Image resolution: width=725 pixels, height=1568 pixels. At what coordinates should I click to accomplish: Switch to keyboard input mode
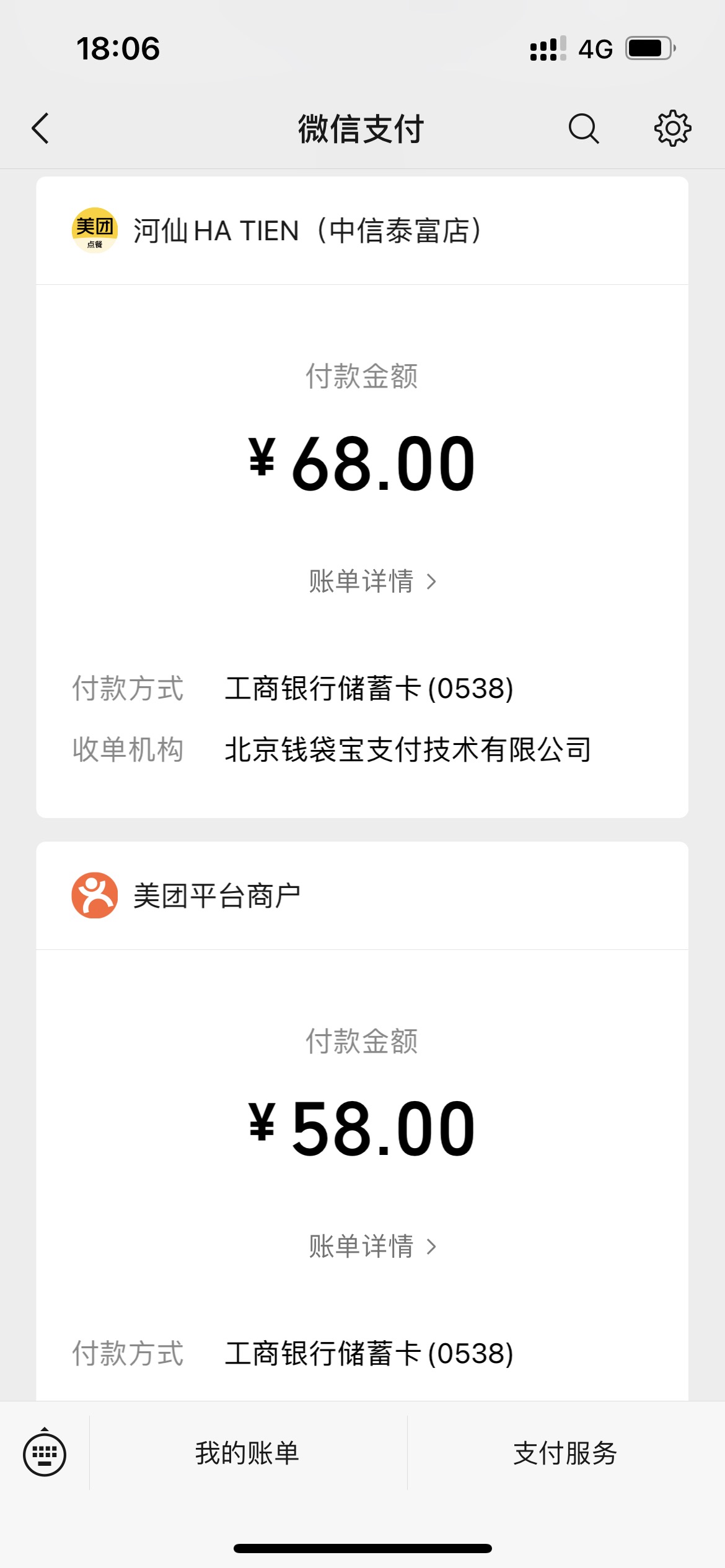click(x=45, y=1453)
